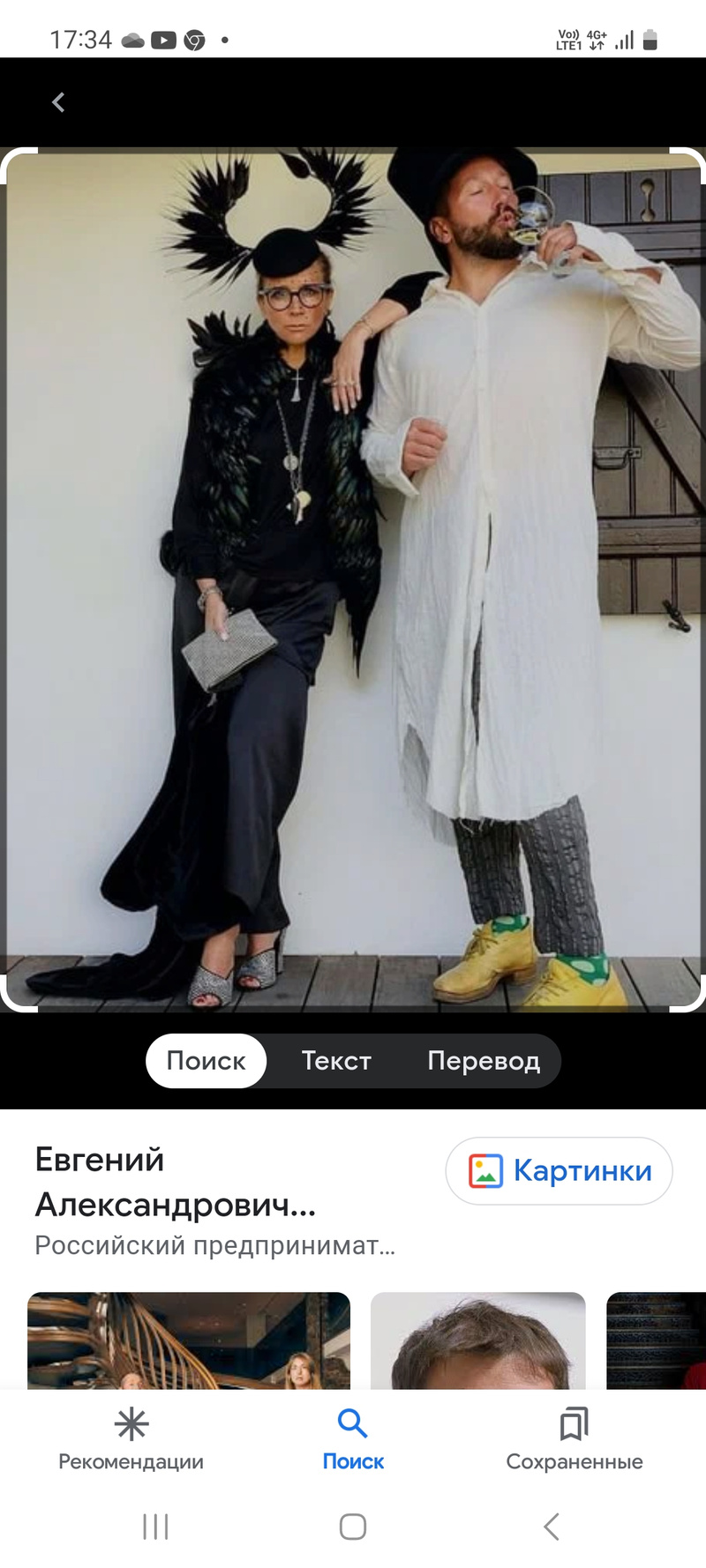Tap the system home button
The image size is (706, 1568).
click(x=352, y=1527)
